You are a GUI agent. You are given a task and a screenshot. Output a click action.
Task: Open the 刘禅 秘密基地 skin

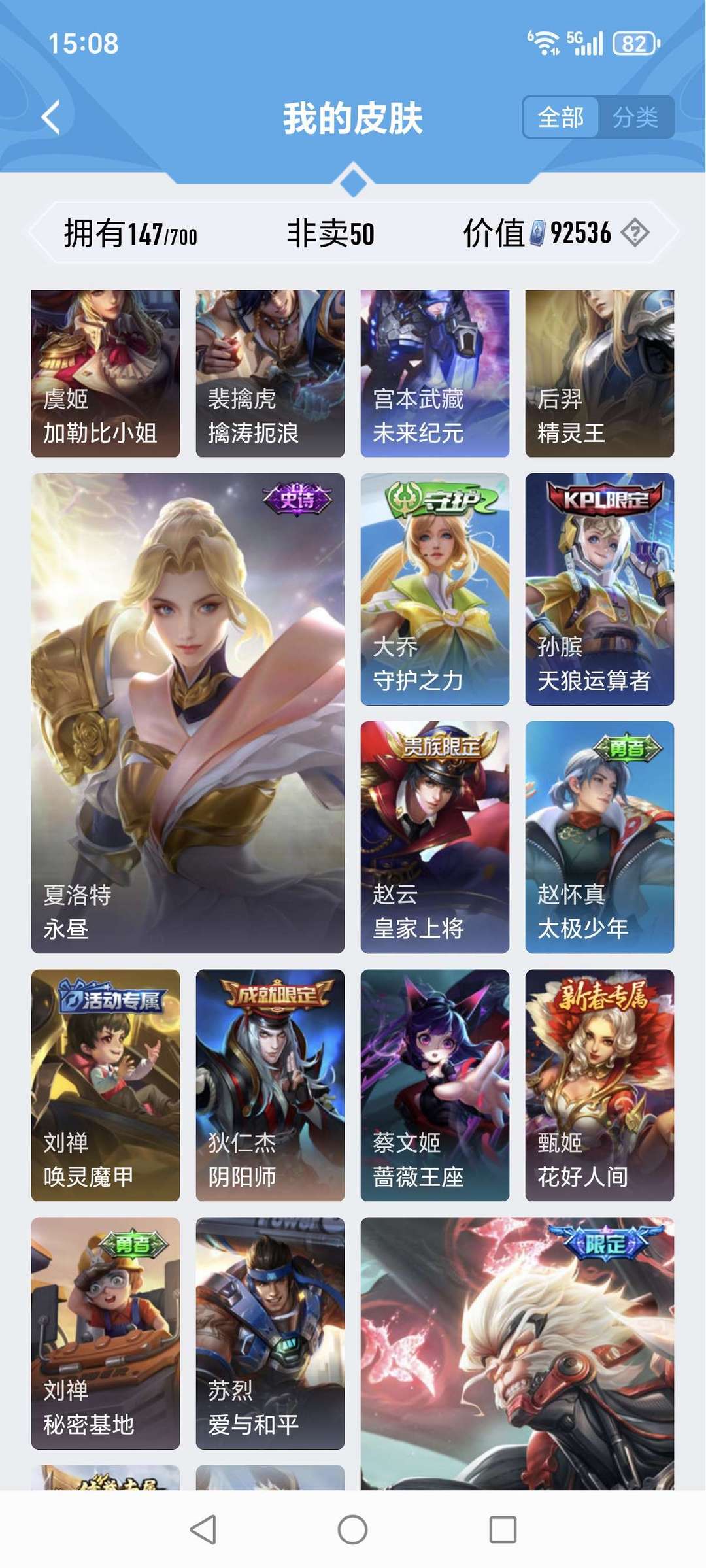pyautogui.click(x=105, y=1333)
